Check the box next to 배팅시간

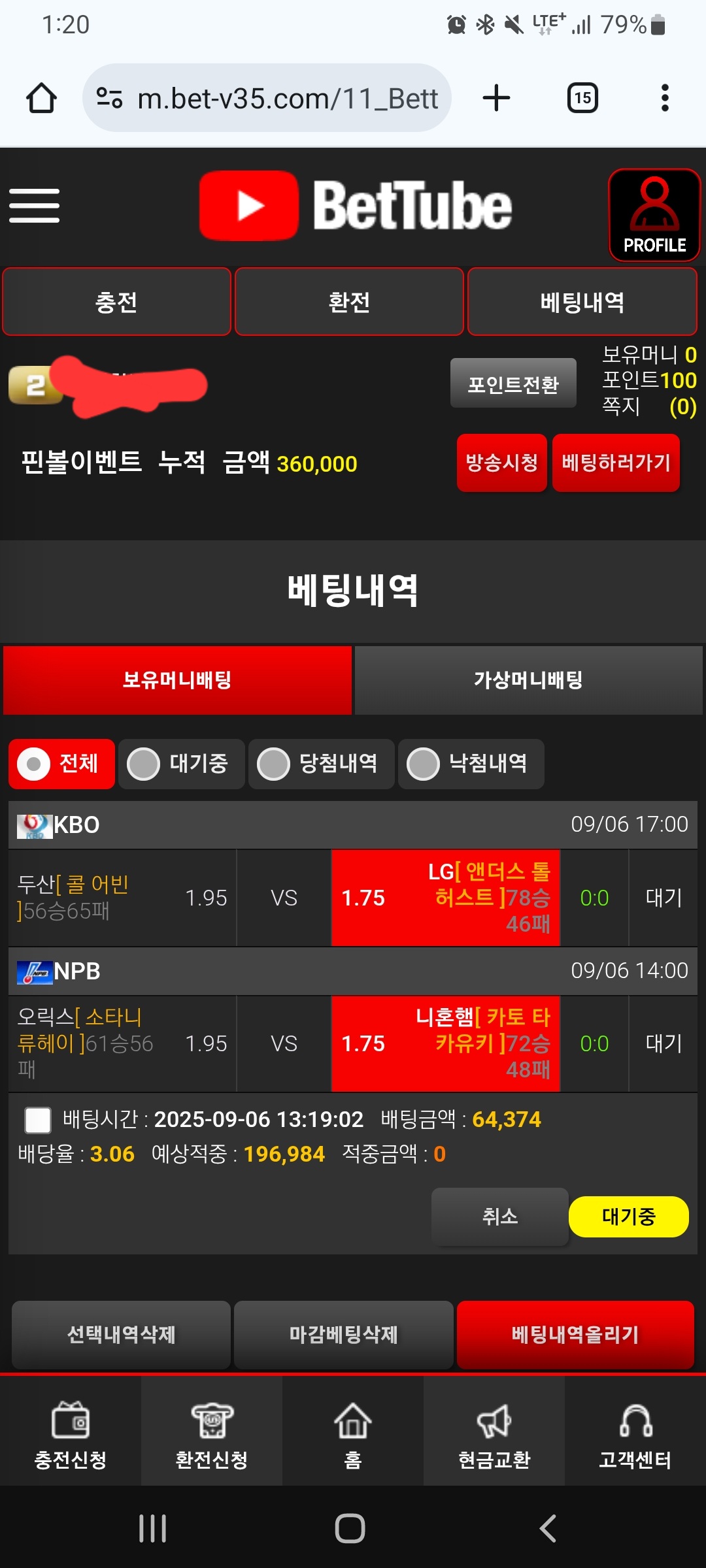coord(38,1120)
